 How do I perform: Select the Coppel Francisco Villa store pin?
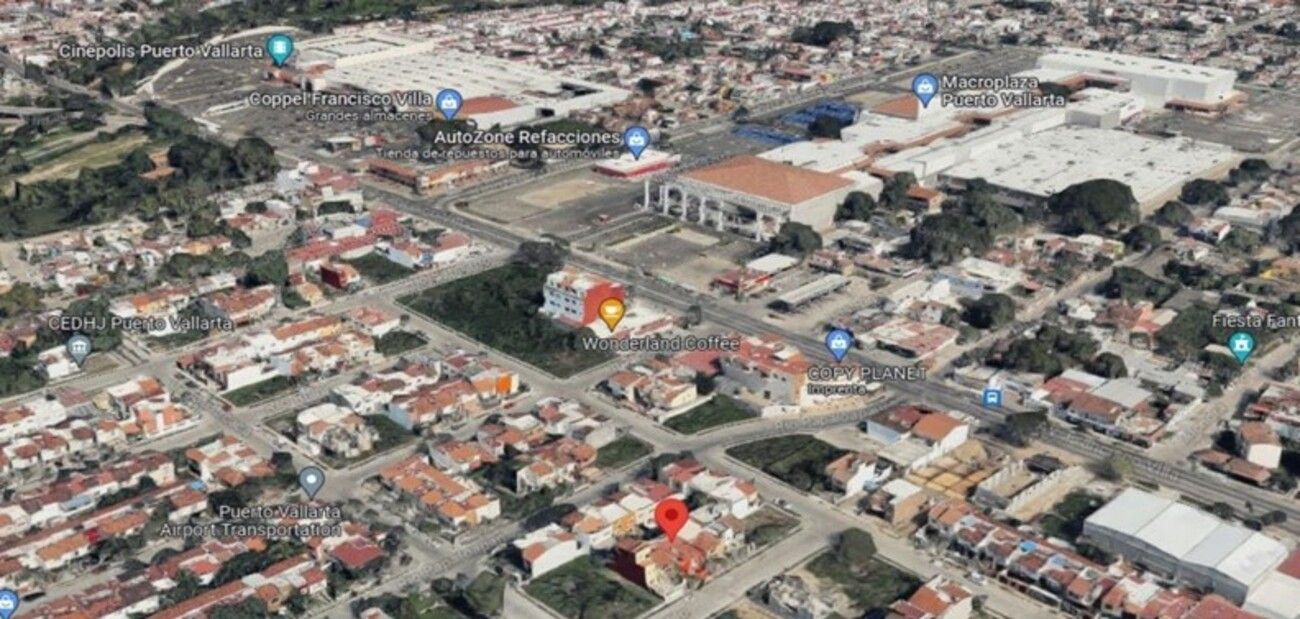coord(449,102)
